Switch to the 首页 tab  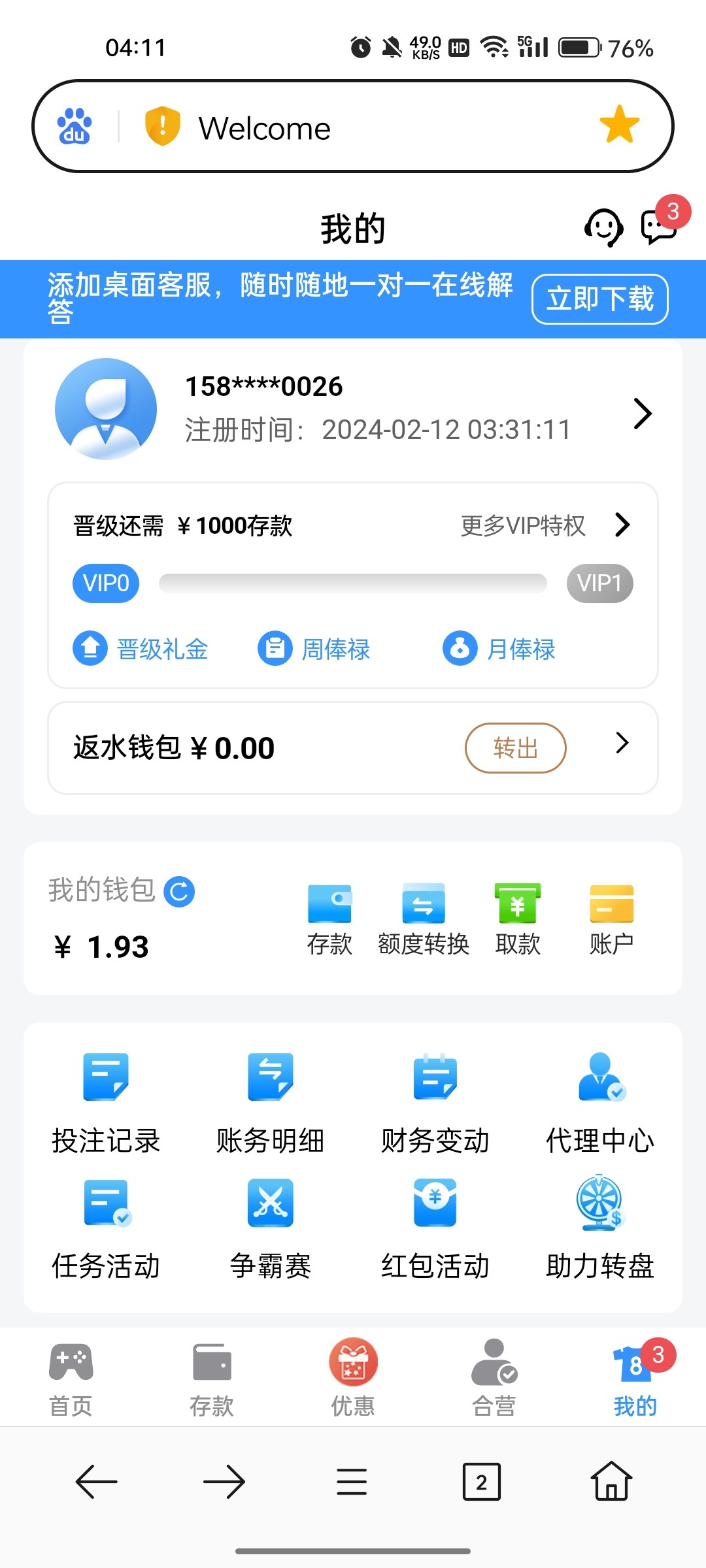click(71, 1377)
